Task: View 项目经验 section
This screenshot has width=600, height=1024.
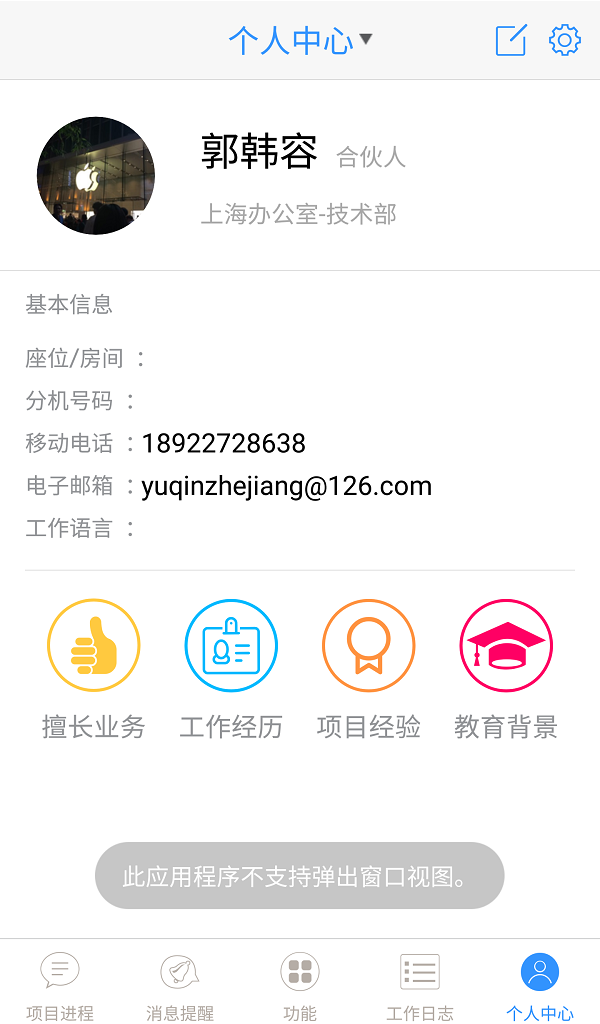Action: (x=369, y=670)
